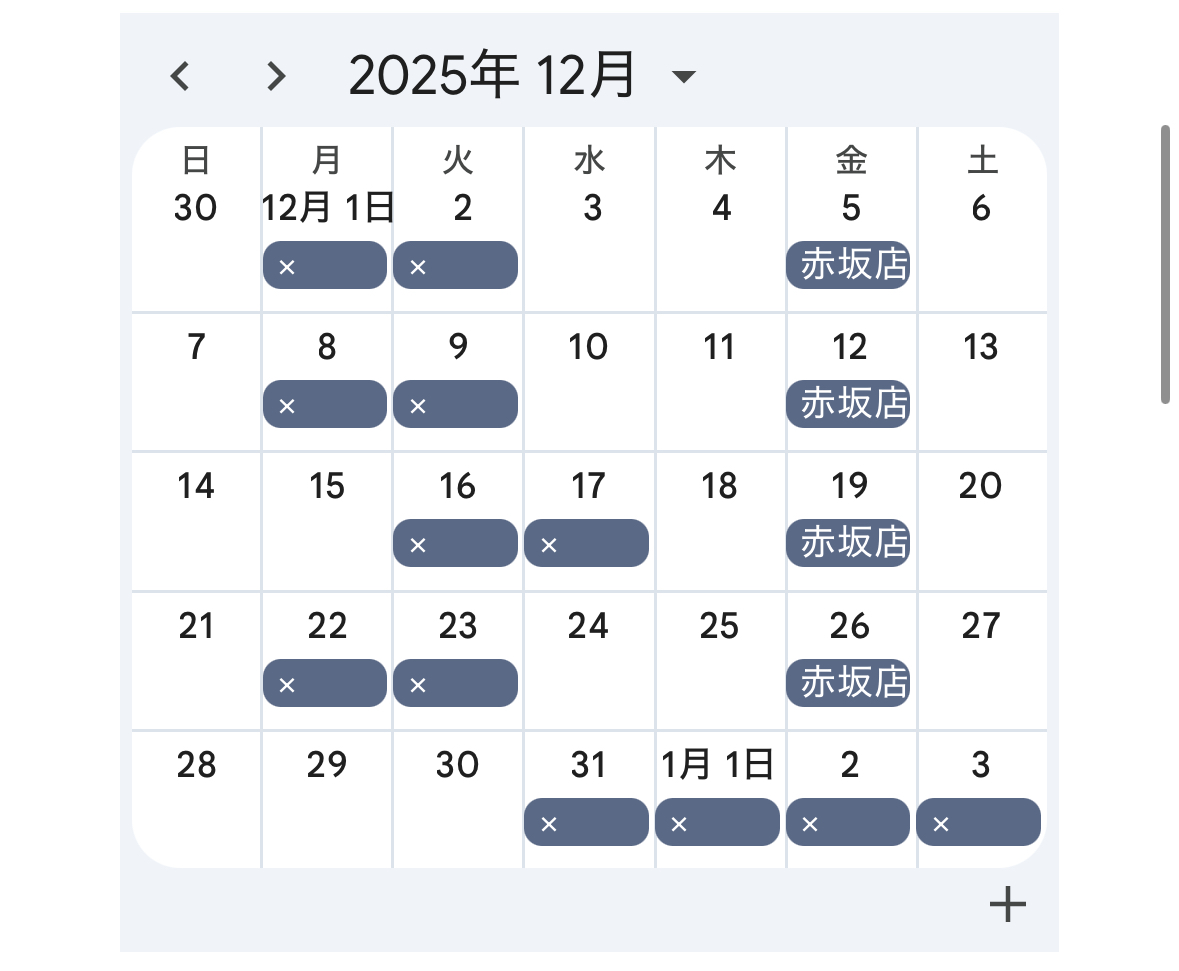This screenshot has width=1179, height=971.
Task: Tap the plus icon below the calendar
Action: (1007, 905)
